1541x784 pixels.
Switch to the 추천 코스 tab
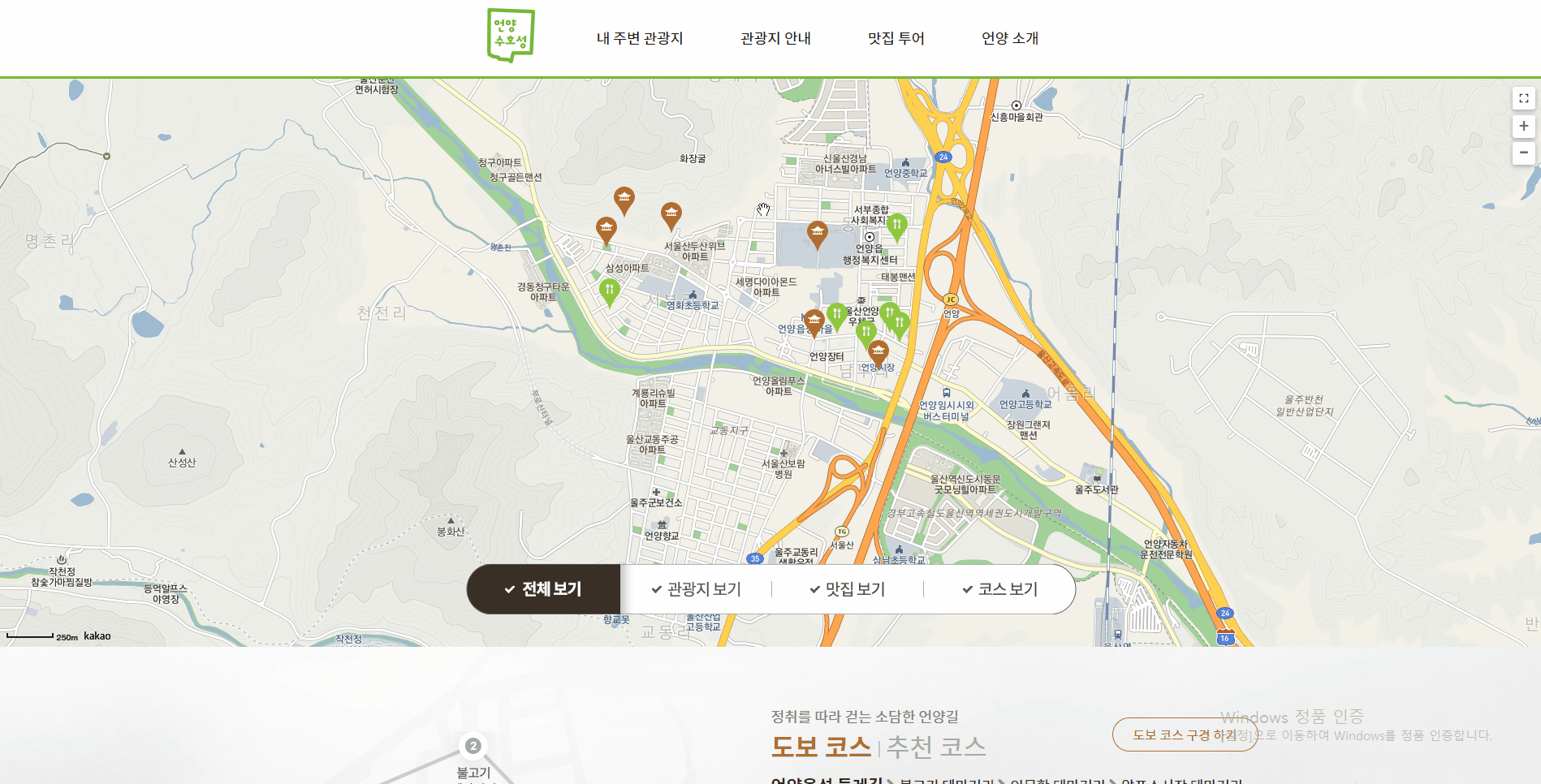coord(935,747)
